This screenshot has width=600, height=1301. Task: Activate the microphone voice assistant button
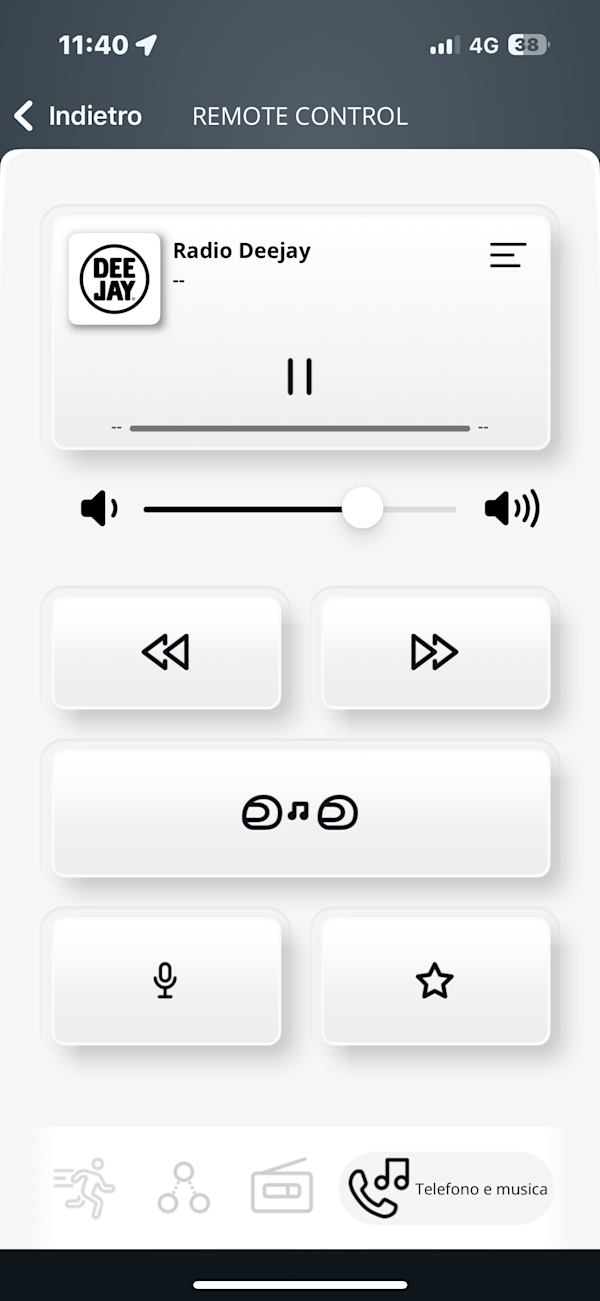pyautogui.click(x=166, y=981)
